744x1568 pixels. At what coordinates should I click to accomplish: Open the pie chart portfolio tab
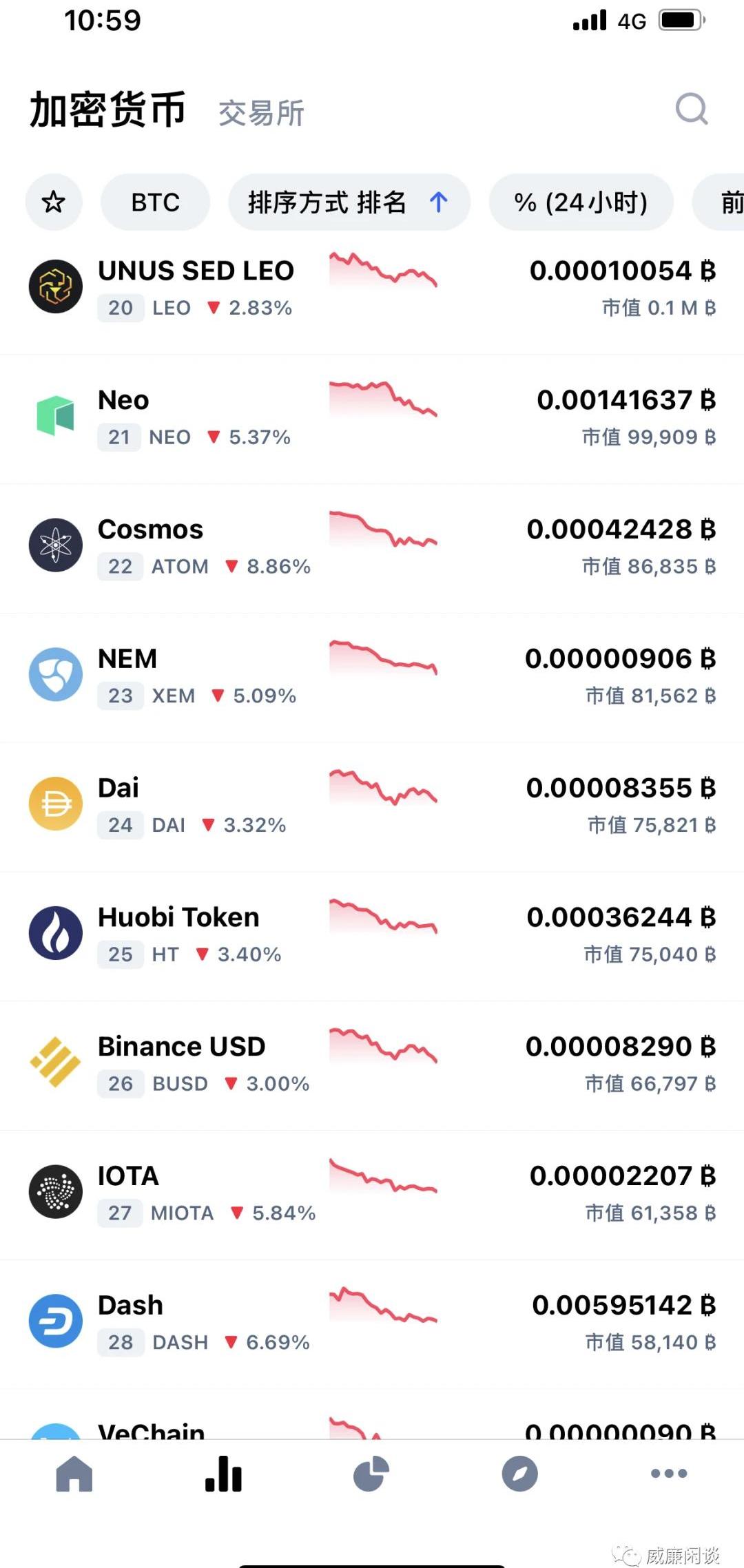371,1474
